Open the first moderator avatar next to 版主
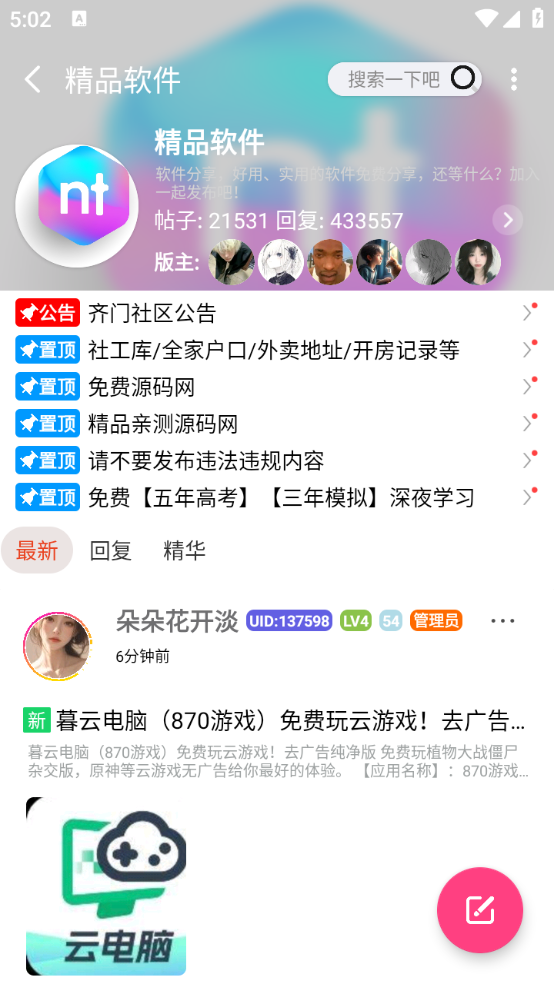Screen dimensions: 554x984 232,262
